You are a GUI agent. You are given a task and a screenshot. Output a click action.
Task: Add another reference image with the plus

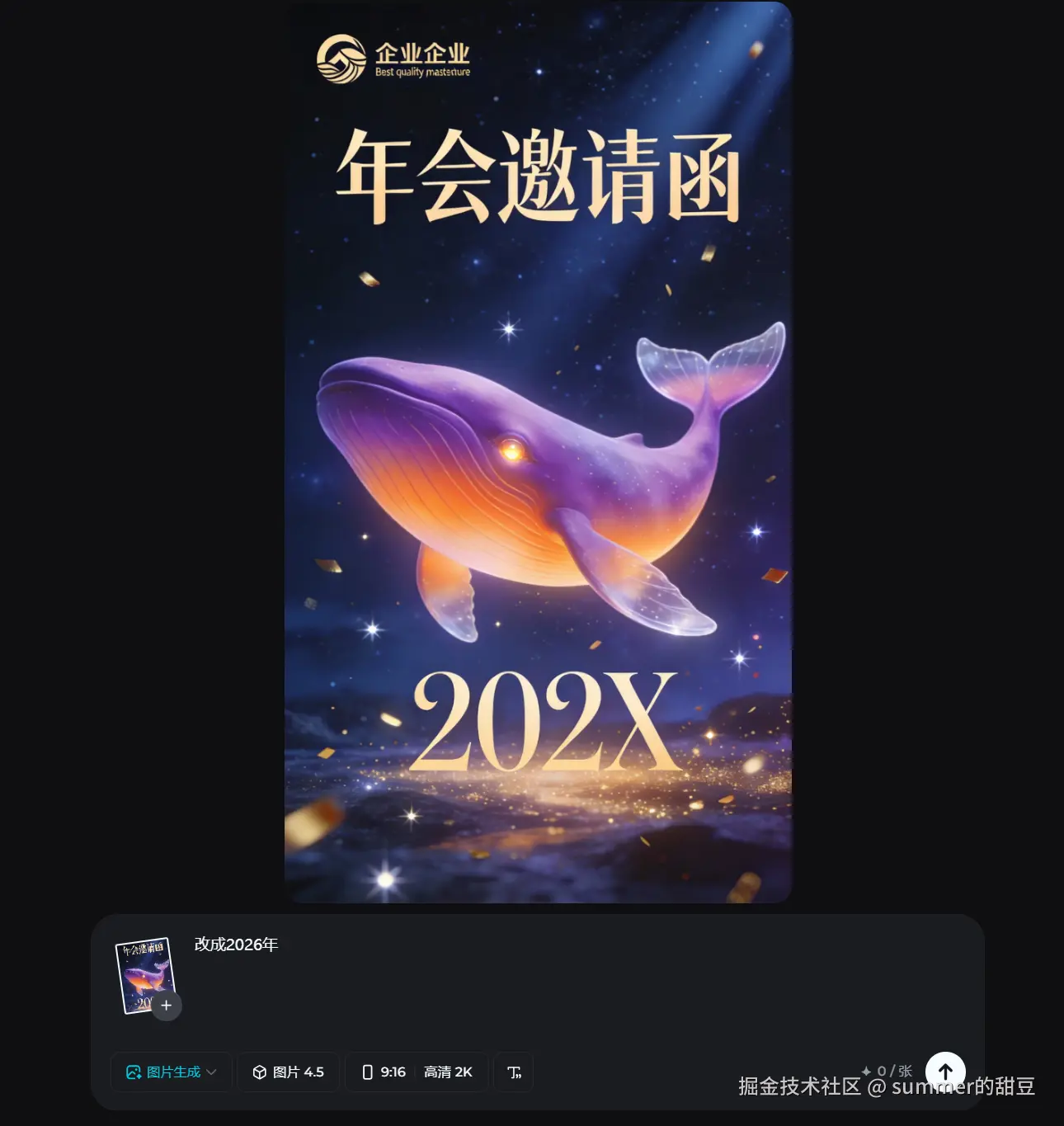[x=167, y=1005]
